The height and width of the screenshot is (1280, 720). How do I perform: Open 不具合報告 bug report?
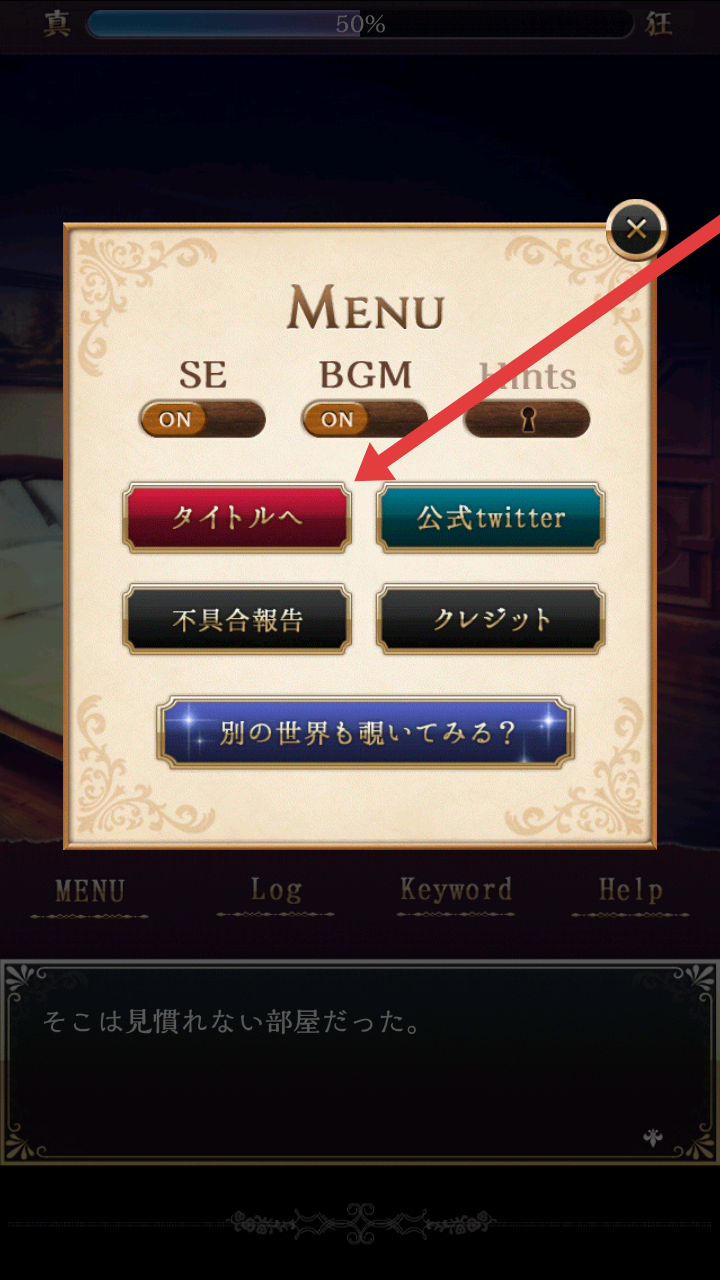[x=237, y=620]
